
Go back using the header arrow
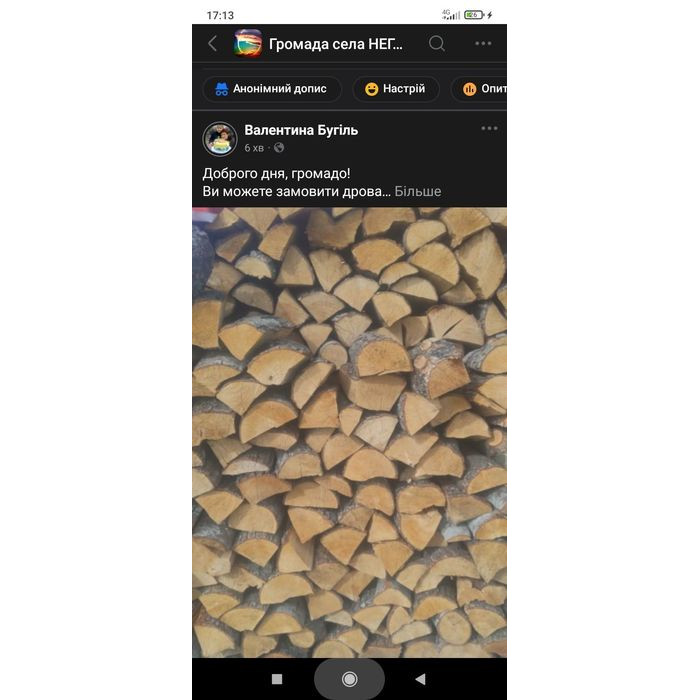[x=212, y=43]
